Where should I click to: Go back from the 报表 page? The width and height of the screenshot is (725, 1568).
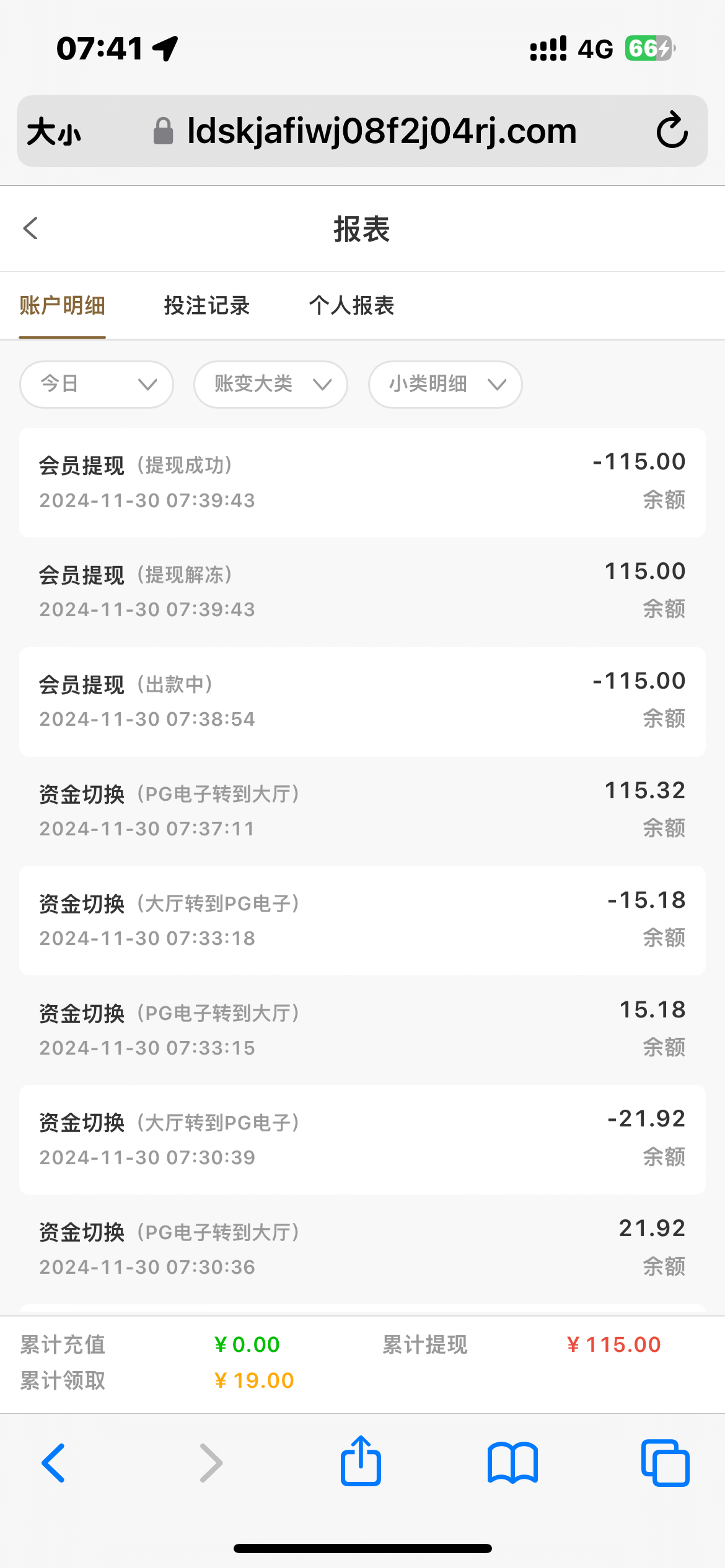pos(30,228)
